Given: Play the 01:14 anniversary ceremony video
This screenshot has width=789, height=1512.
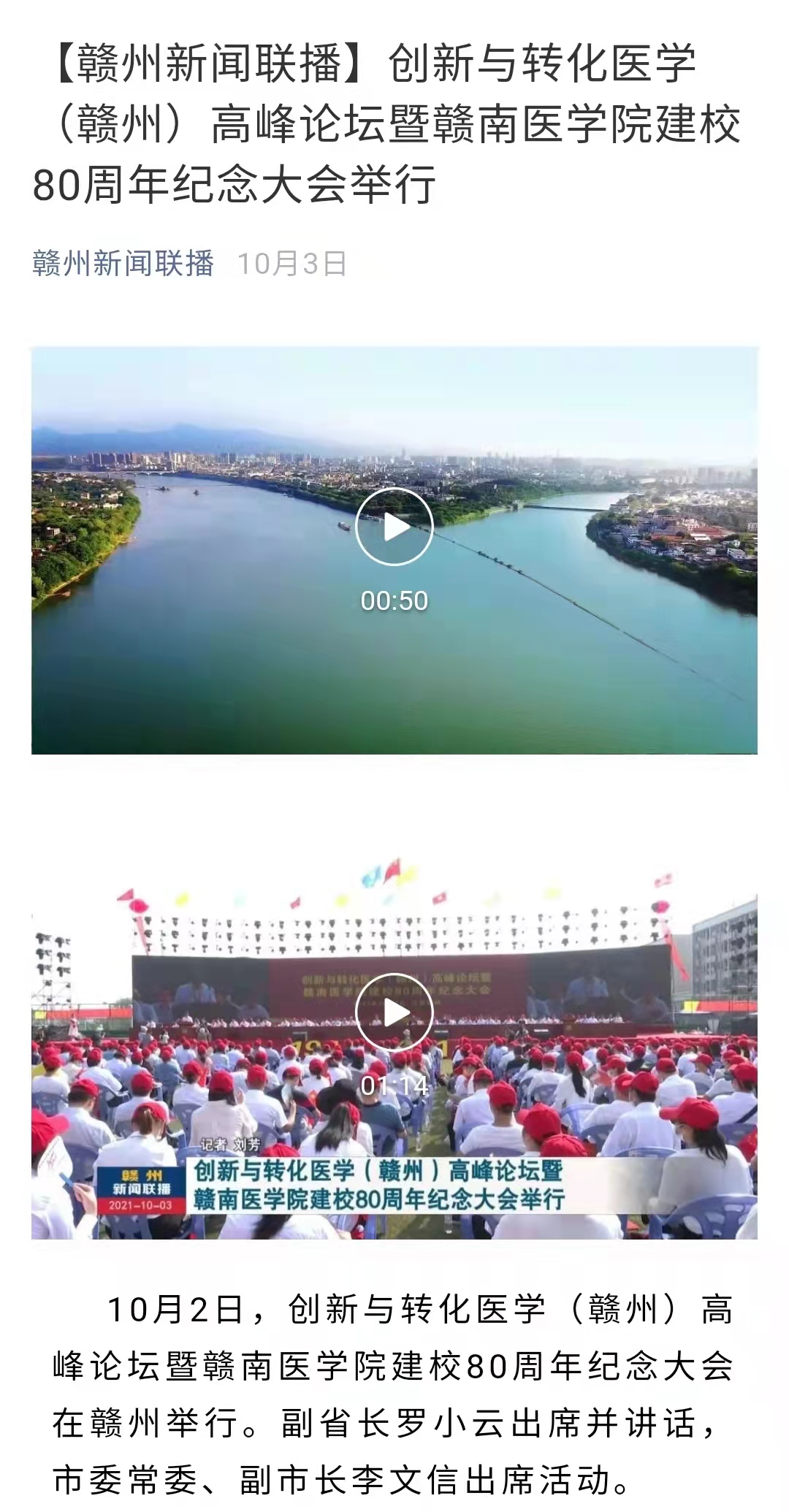Looking at the screenshot, I should click(x=394, y=1013).
